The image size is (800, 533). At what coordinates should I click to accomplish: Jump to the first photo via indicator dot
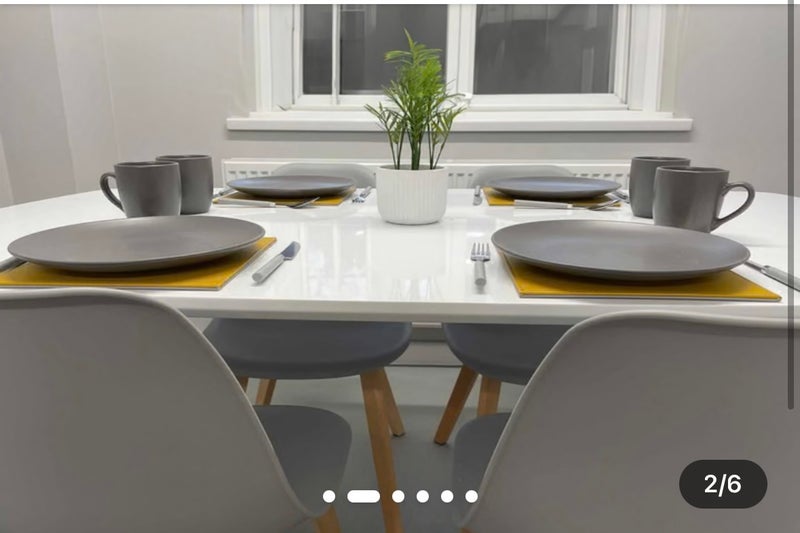[x=329, y=496]
